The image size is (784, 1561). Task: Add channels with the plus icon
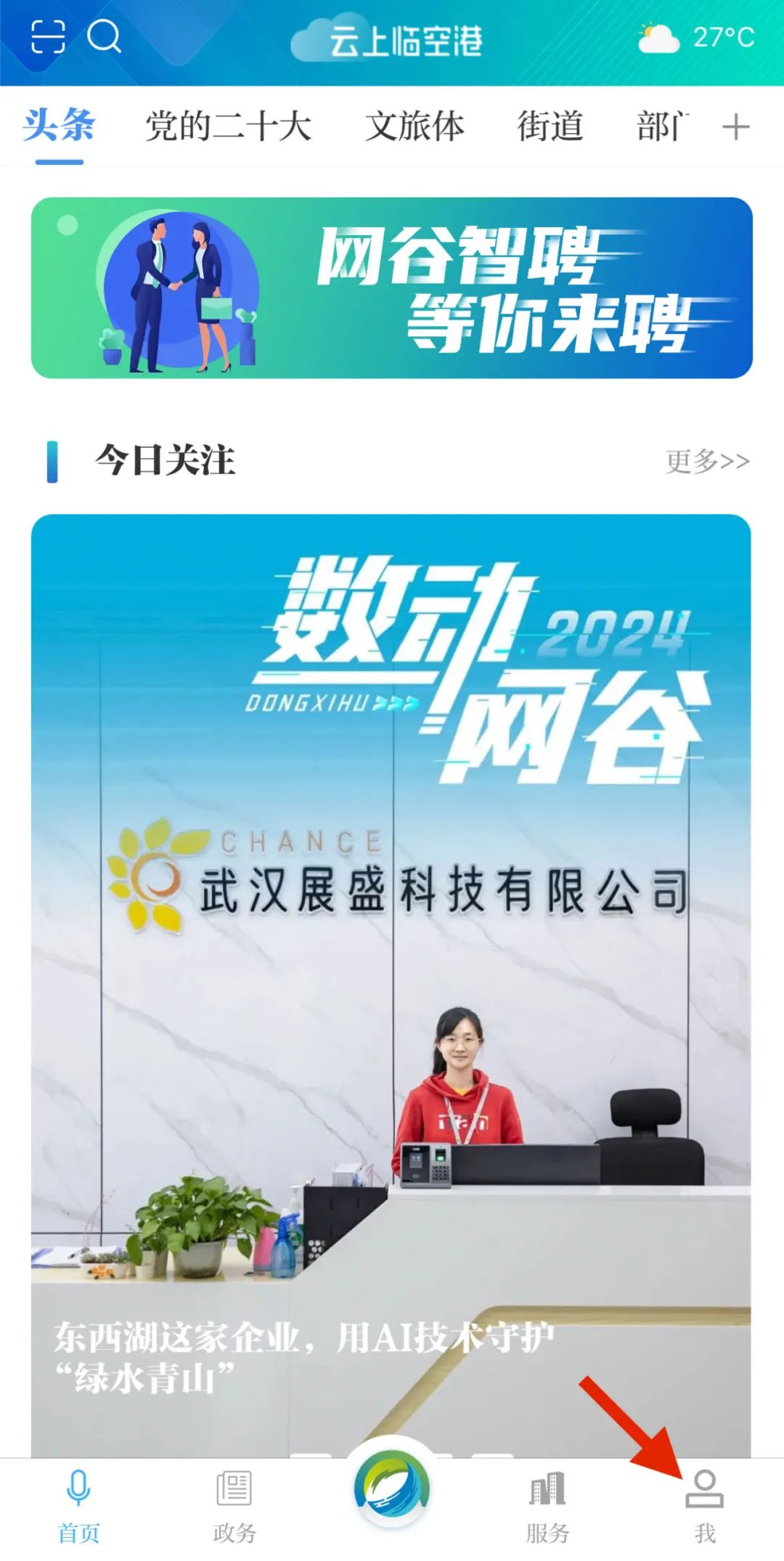[x=735, y=127]
